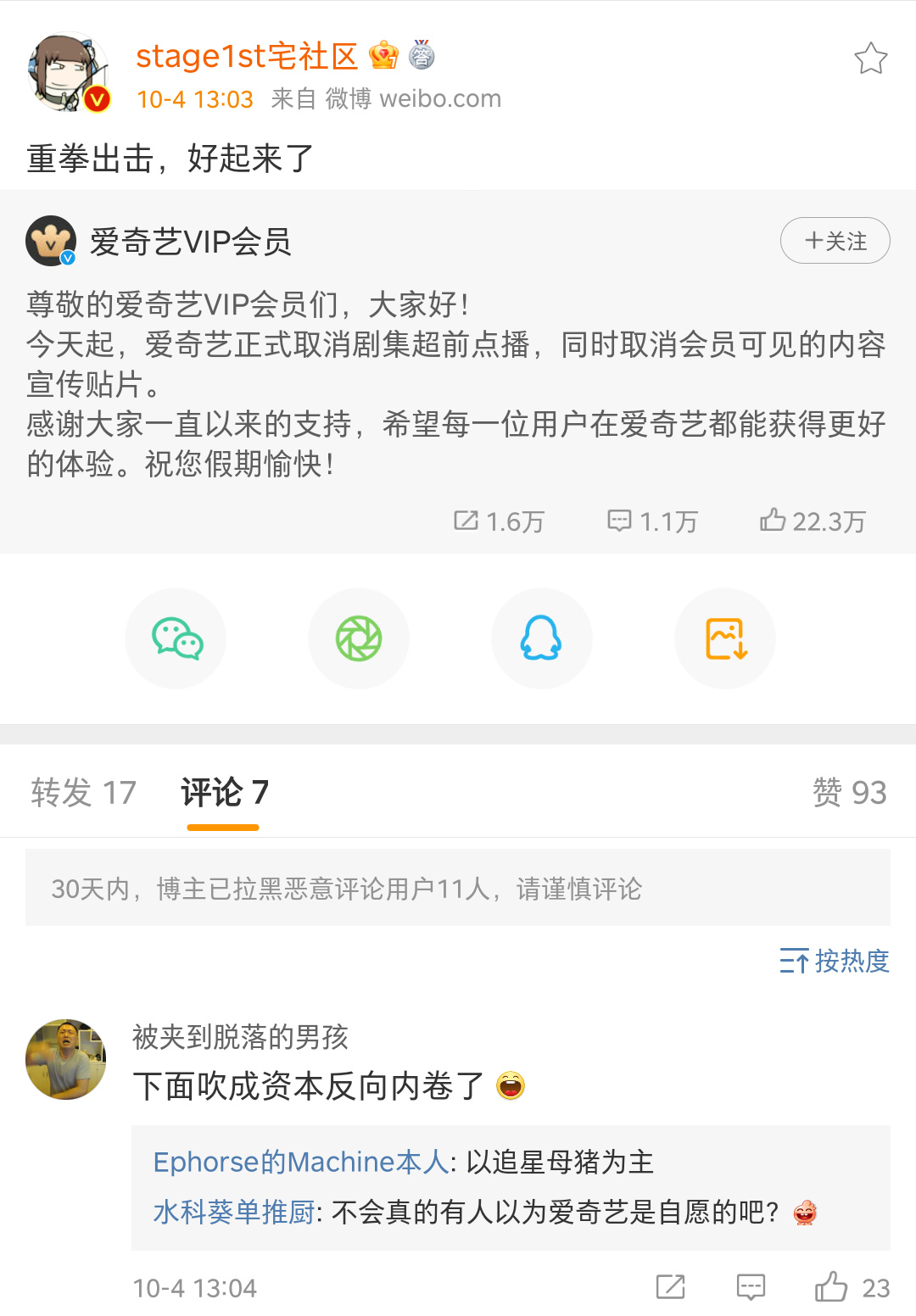The height and width of the screenshot is (1316, 916).
Task: Switch to 转发 17 tab
Action: [83, 793]
